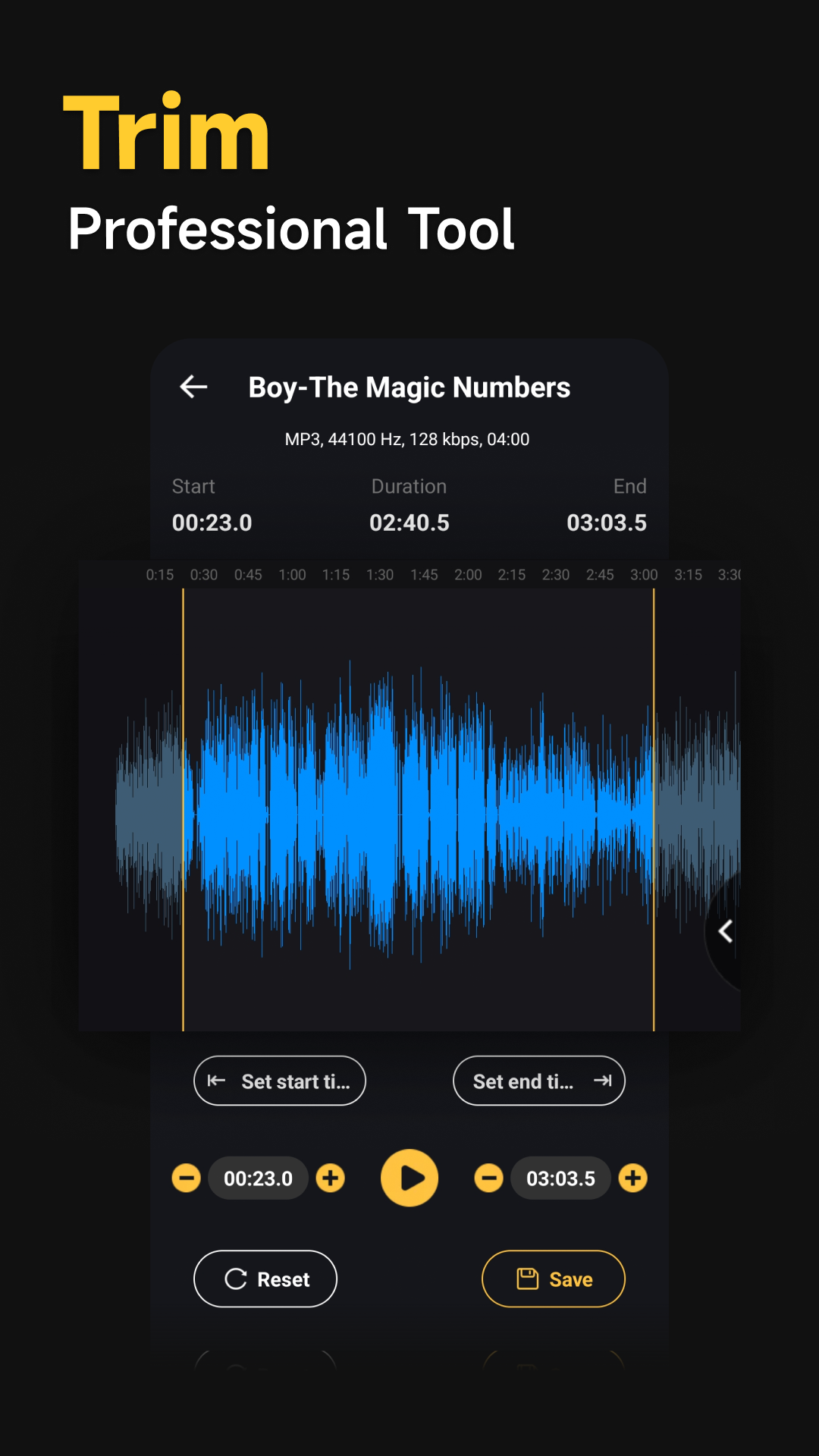This screenshot has width=819, height=1456.
Task: Click the 1:30 mark on the timeline ruler
Action: pos(381,575)
